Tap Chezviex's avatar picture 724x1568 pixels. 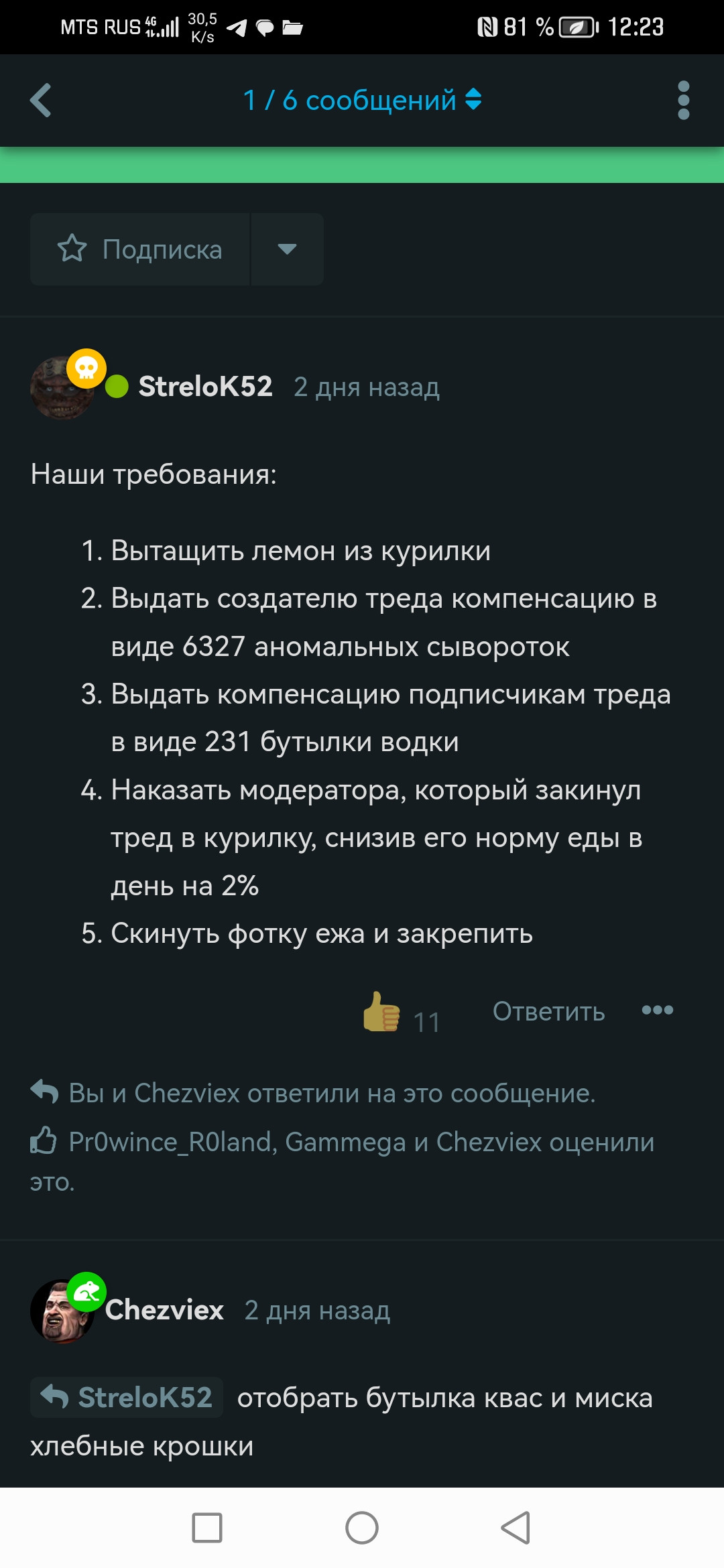coord(60,1312)
